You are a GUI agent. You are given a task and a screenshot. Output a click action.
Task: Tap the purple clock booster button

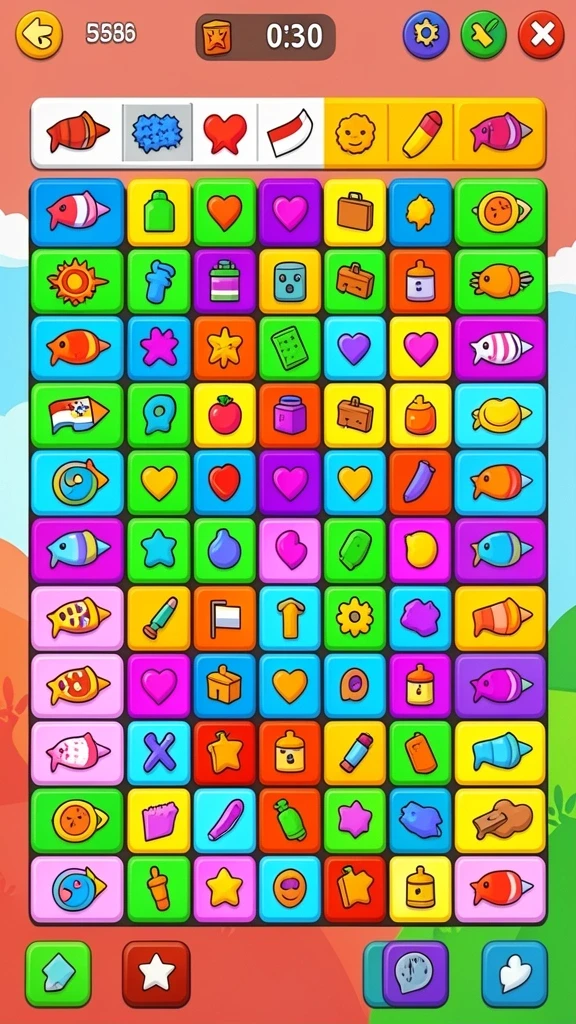point(415,974)
